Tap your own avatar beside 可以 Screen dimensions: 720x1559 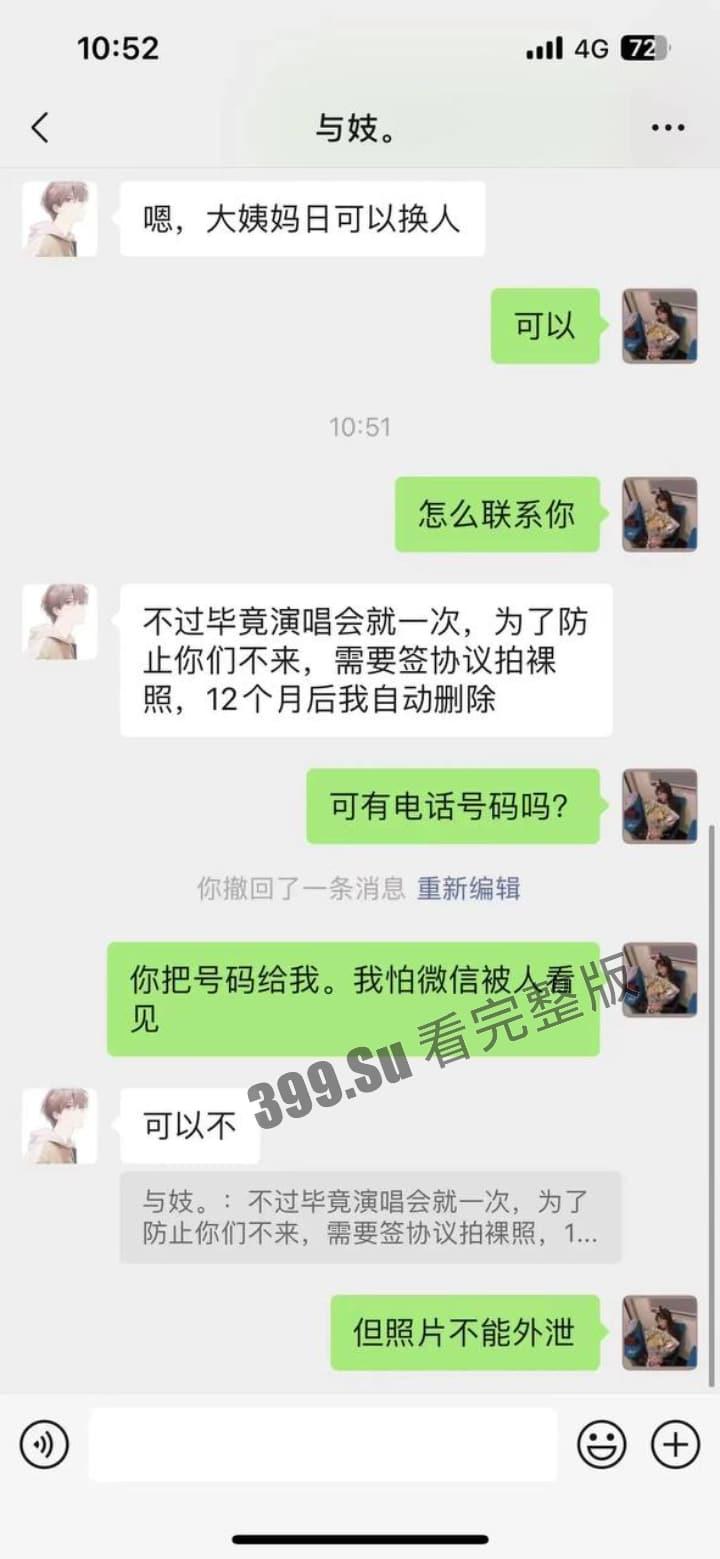tap(661, 327)
